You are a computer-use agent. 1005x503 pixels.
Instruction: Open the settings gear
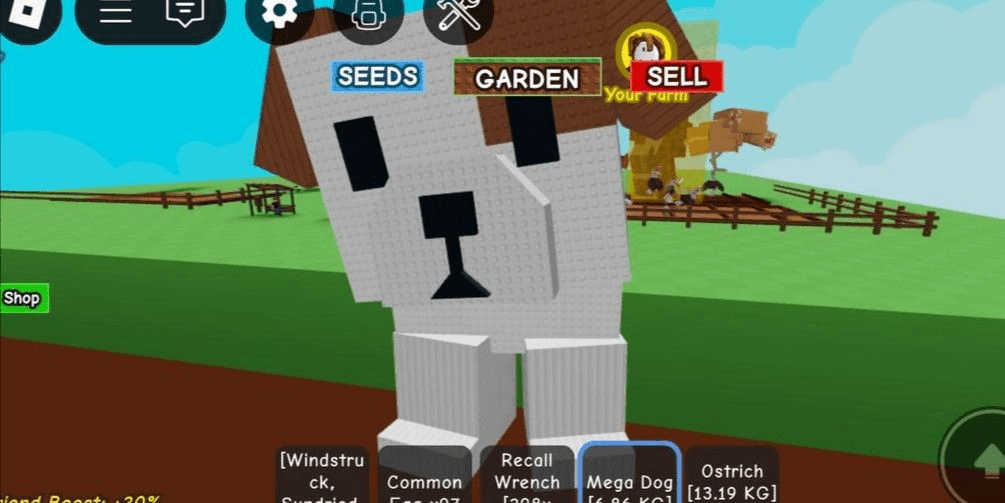[x=278, y=14]
